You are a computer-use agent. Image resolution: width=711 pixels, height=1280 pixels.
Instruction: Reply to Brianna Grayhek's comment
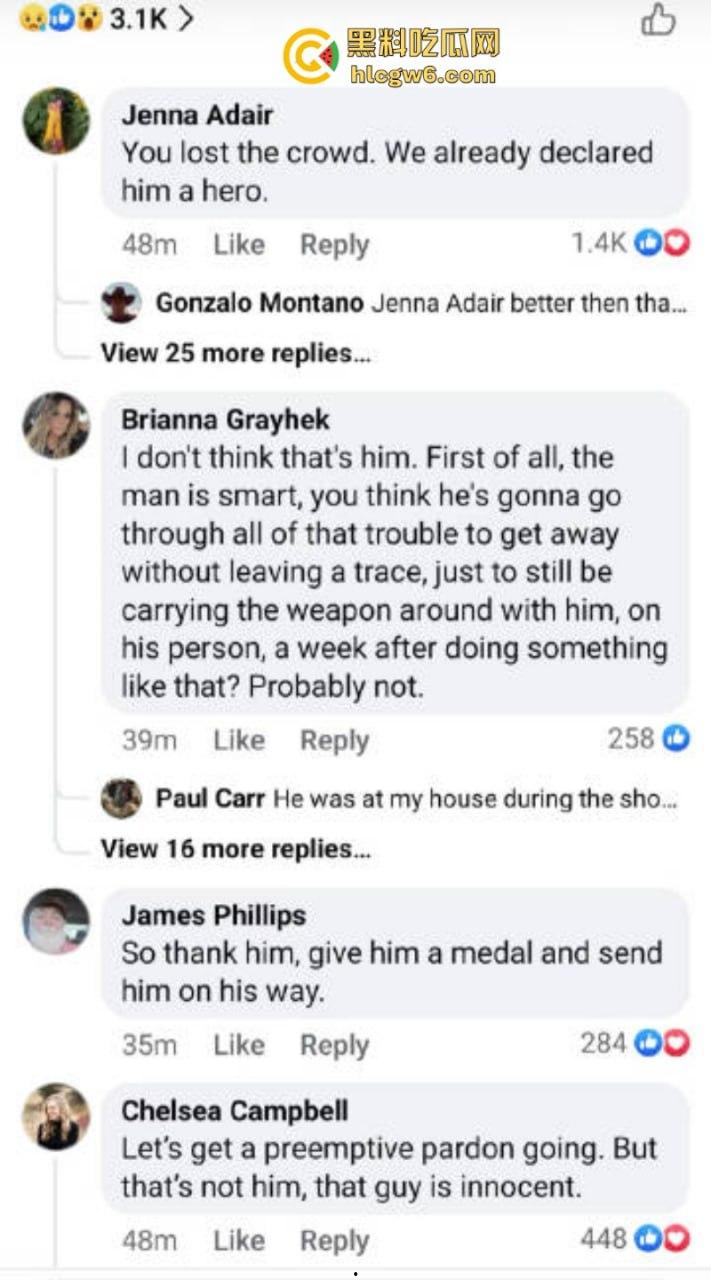point(334,740)
